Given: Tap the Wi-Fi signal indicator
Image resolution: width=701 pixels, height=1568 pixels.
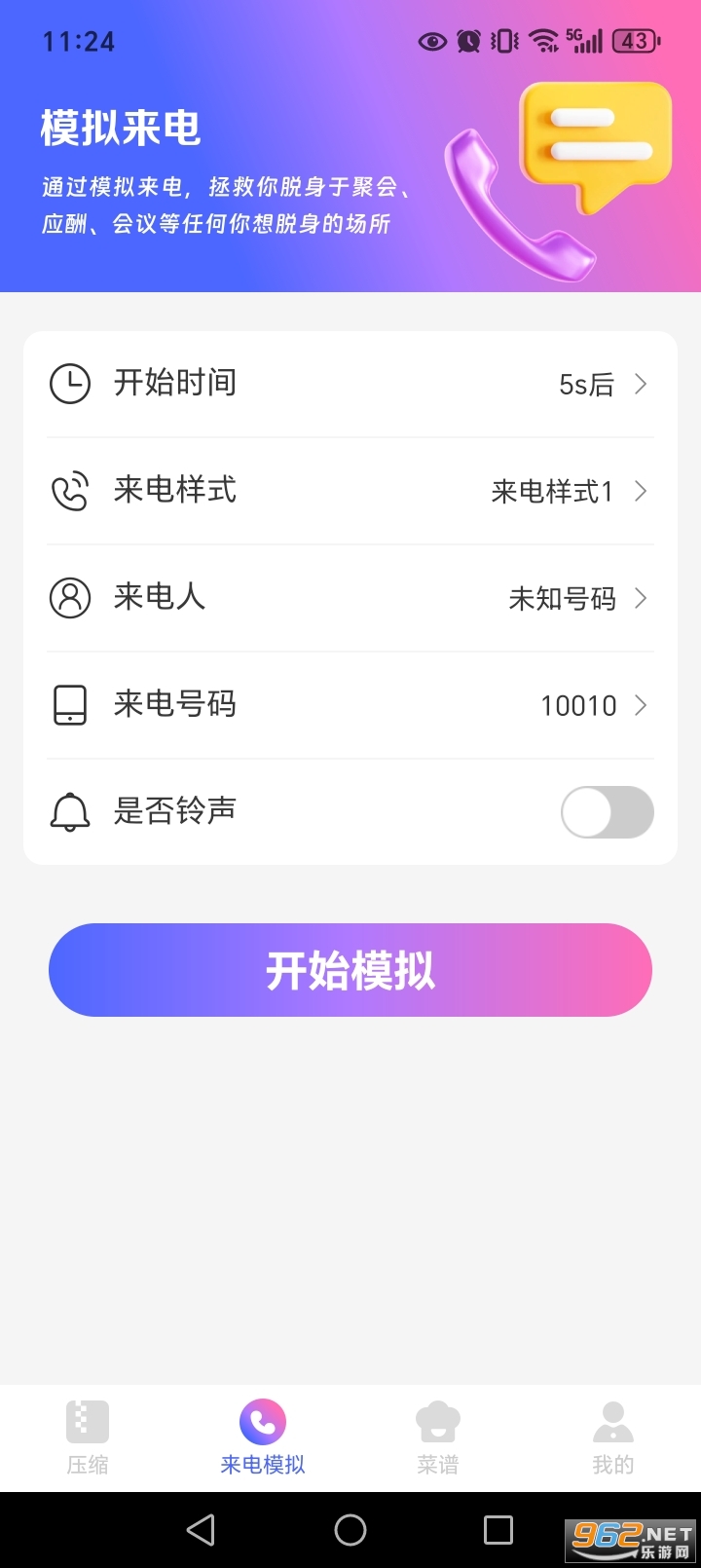Looking at the screenshot, I should [538, 41].
